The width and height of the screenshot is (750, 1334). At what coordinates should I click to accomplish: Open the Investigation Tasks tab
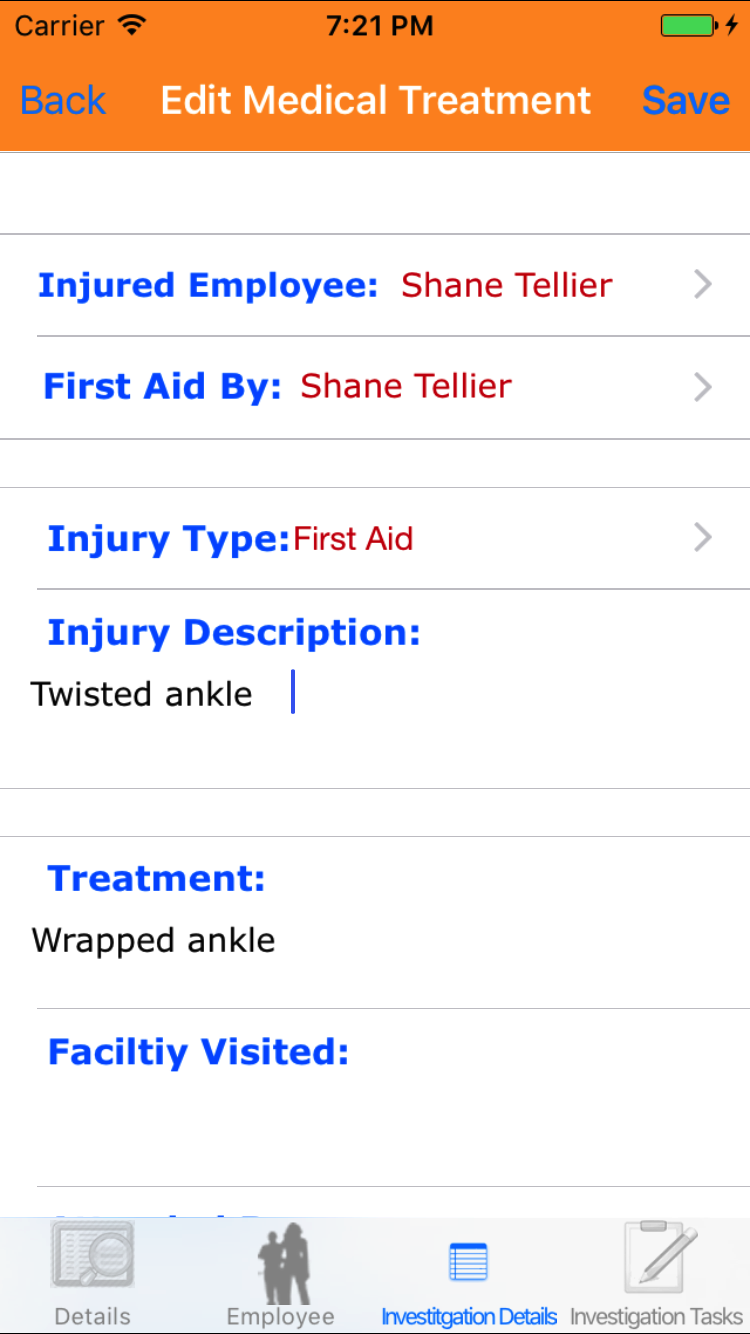click(x=656, y=1275)
